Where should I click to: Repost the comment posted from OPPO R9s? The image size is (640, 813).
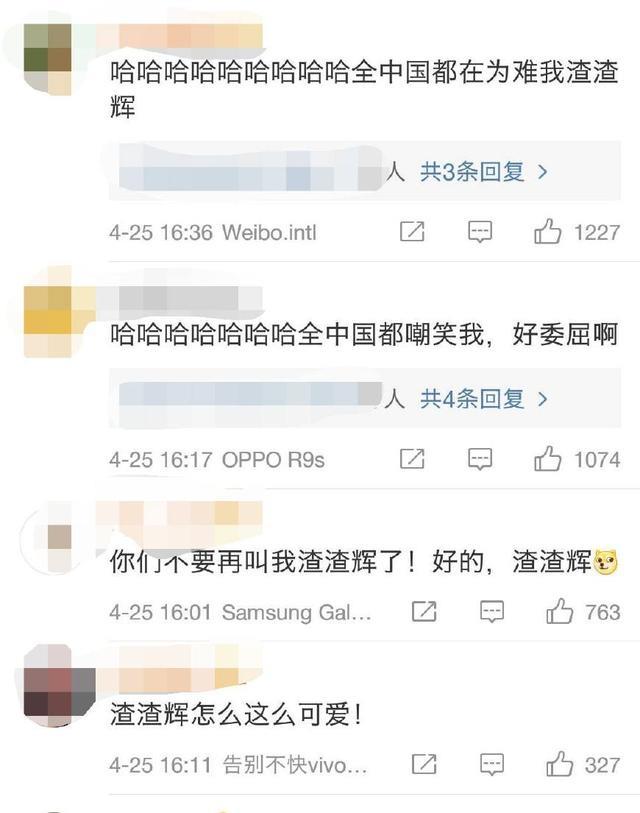[x=412, y=459]
